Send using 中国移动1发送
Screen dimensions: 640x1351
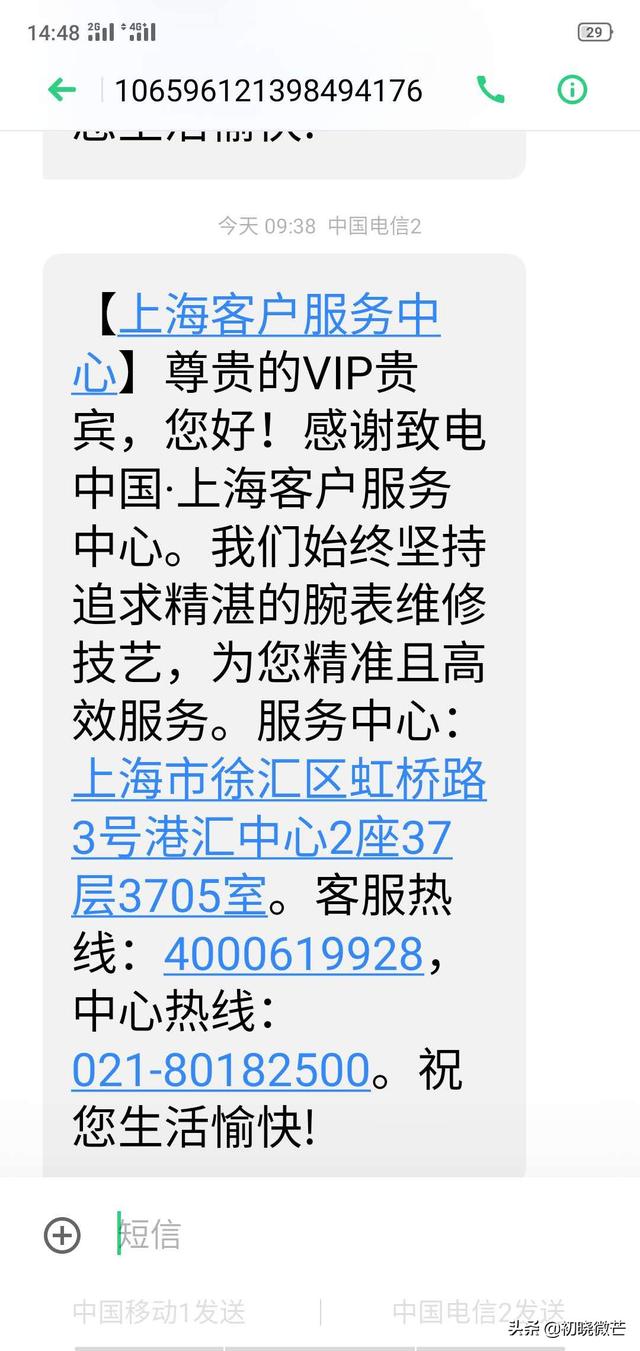(159, 1311)
